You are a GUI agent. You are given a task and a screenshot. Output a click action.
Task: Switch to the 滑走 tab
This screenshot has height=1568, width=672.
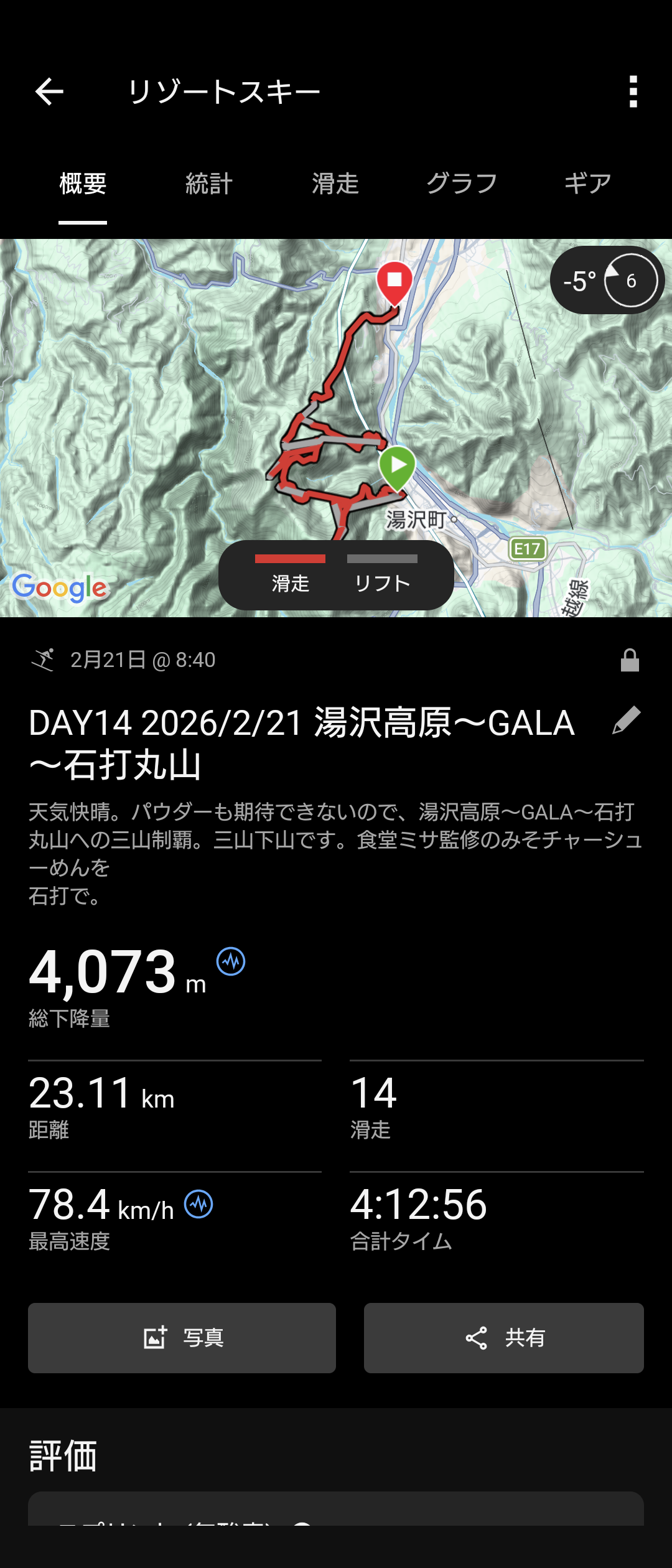click(335, 184)
